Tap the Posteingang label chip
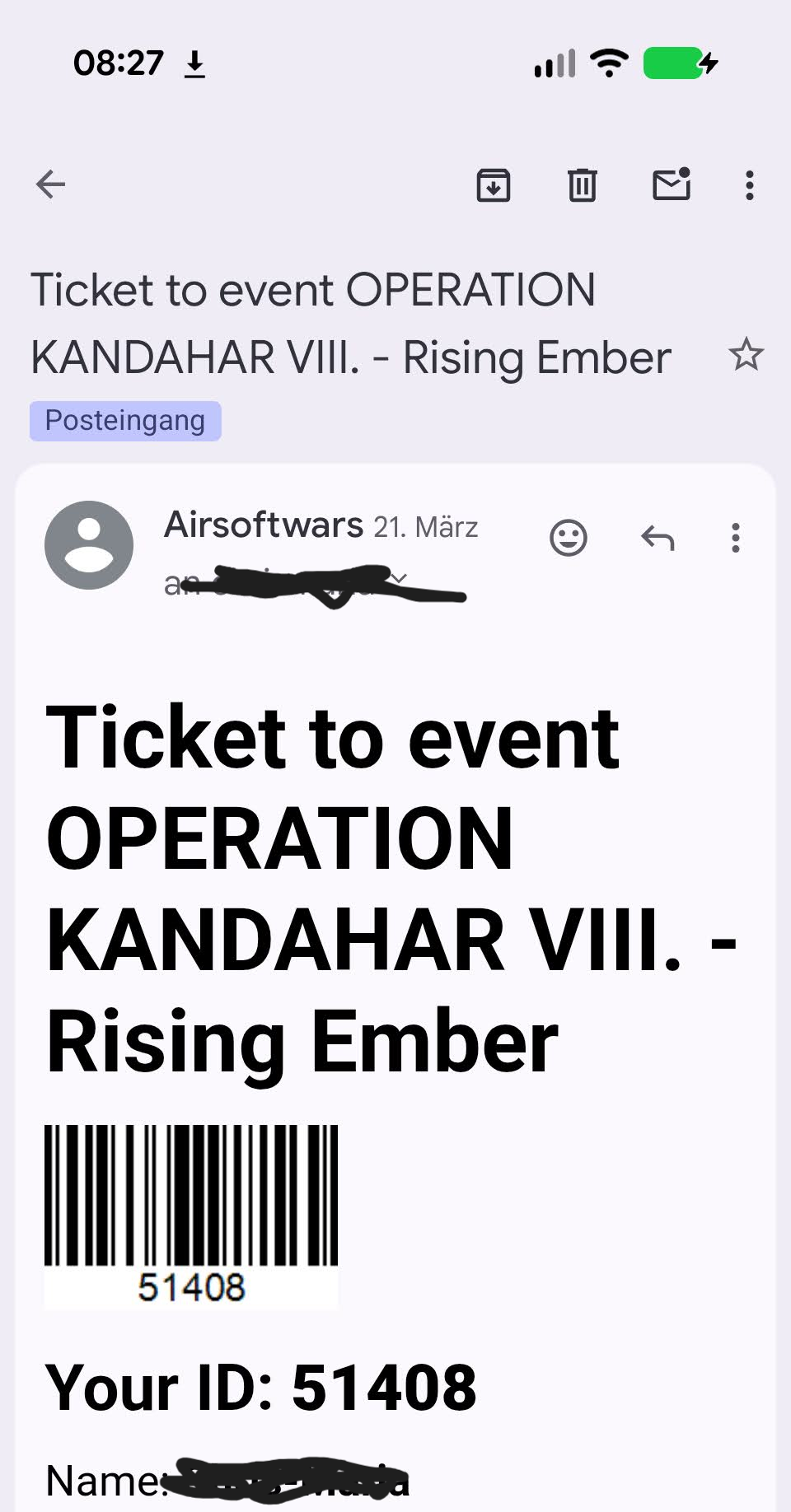791x1512 pixels. pyautogui.click(x=125, y=421)
